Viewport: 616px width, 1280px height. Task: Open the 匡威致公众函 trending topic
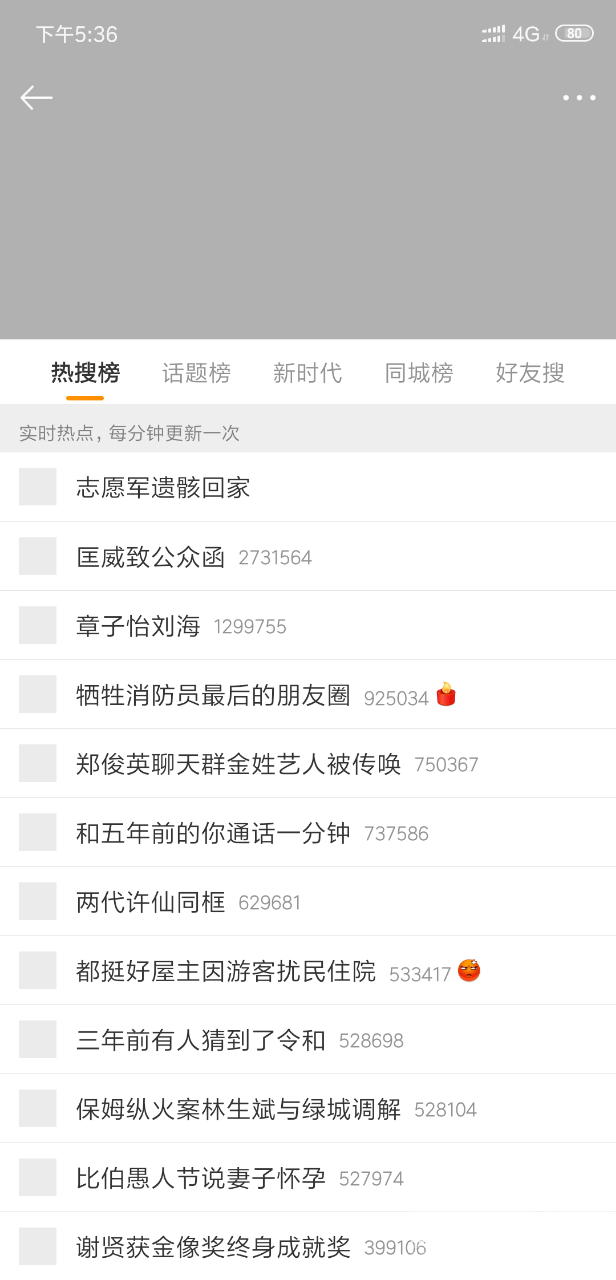pyautogui.click(x=151, y=557)
